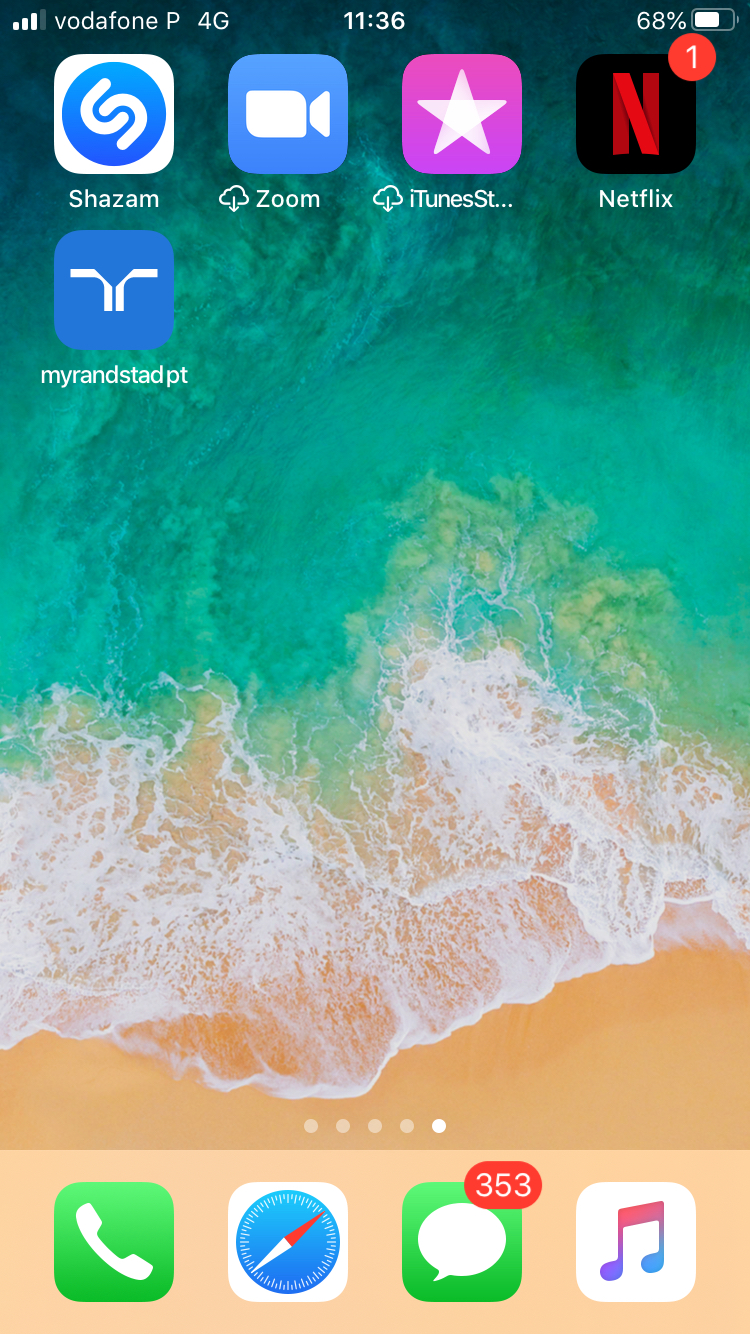
Task: Open the Phone app in dock
Action: (114, 1242)
